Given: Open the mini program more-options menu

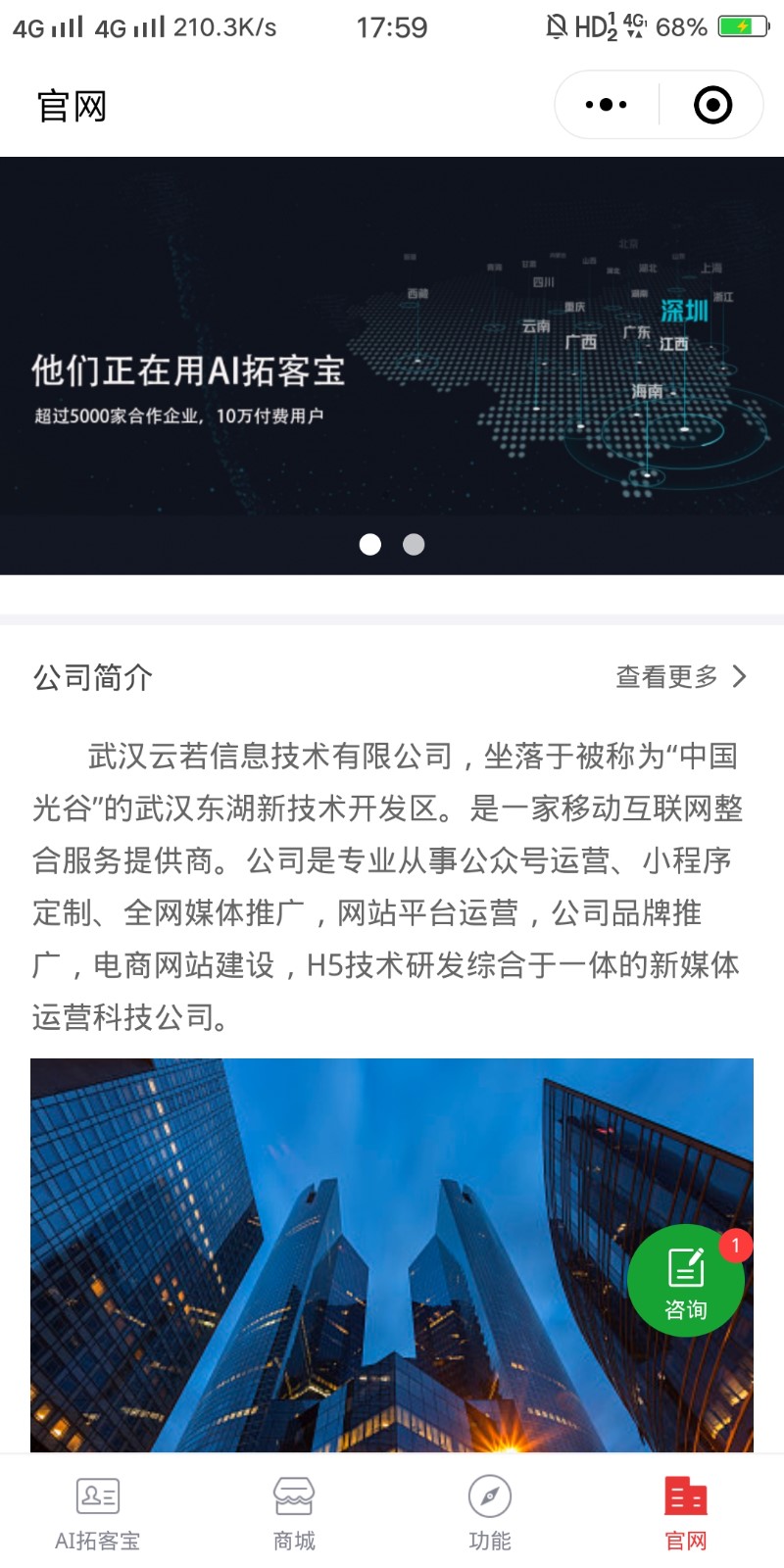Looking at the screenshot, I should (x=607, y=105).
